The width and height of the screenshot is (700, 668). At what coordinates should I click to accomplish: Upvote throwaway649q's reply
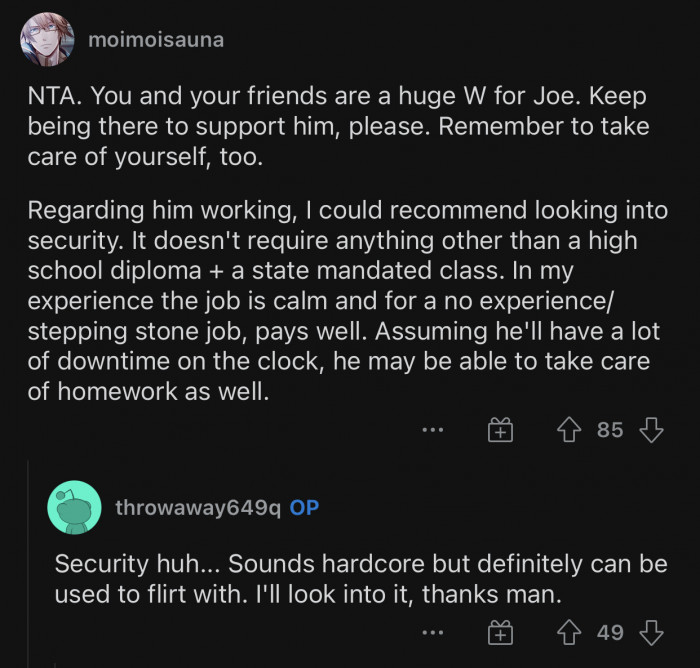click(571, 633)
